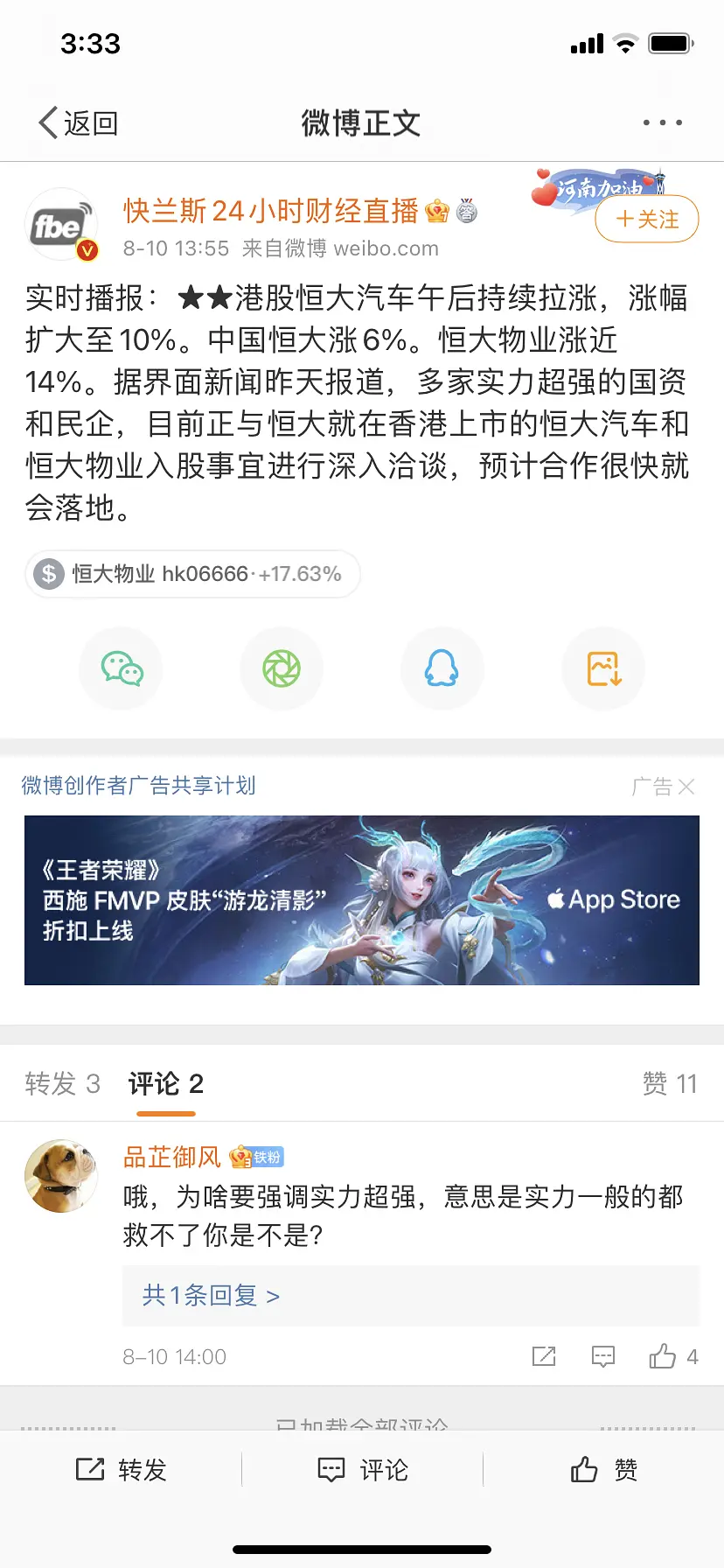This screenshot has width=724, height=1568.
Task: Repost 品芷御风's comment
Action: point(544,1356)
